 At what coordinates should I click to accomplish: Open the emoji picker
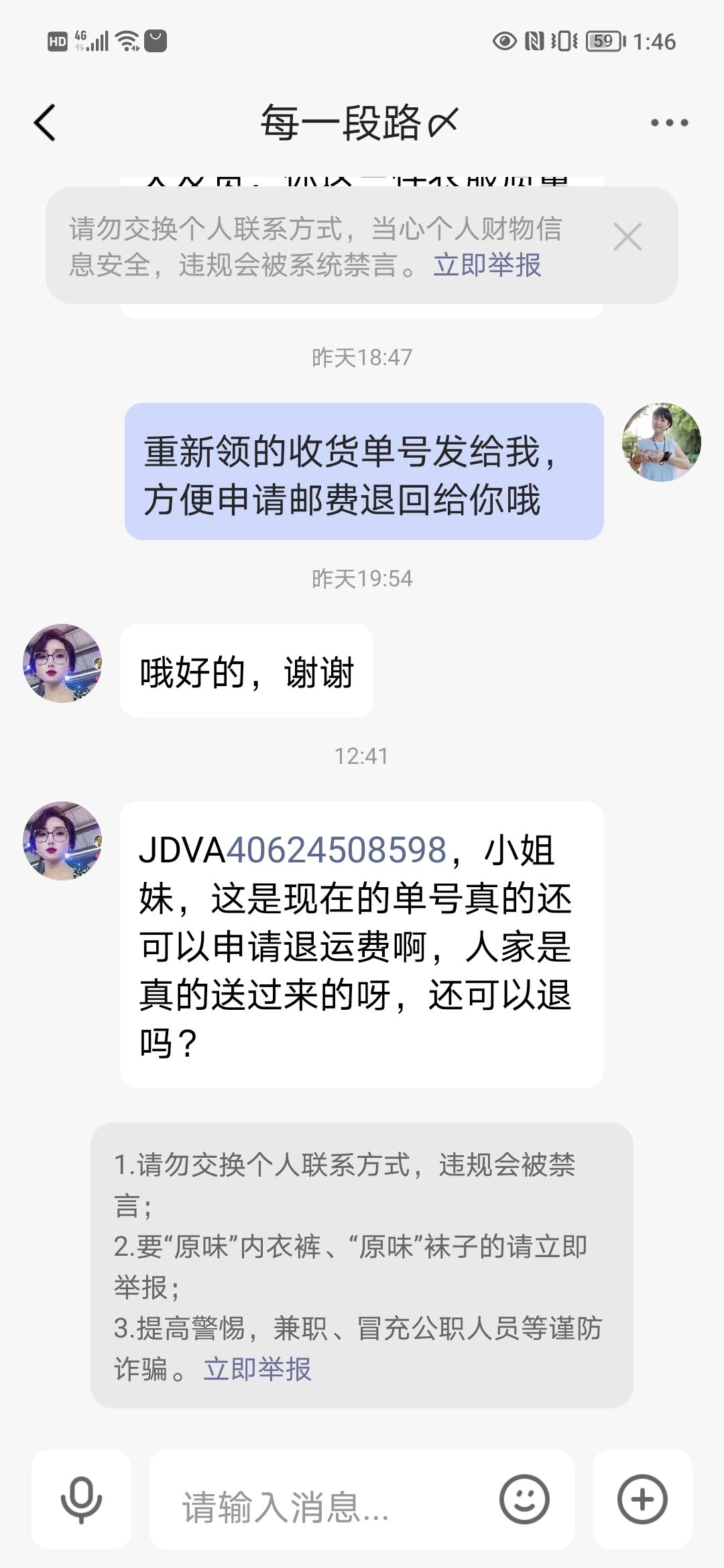click(x=524, y=1500)
